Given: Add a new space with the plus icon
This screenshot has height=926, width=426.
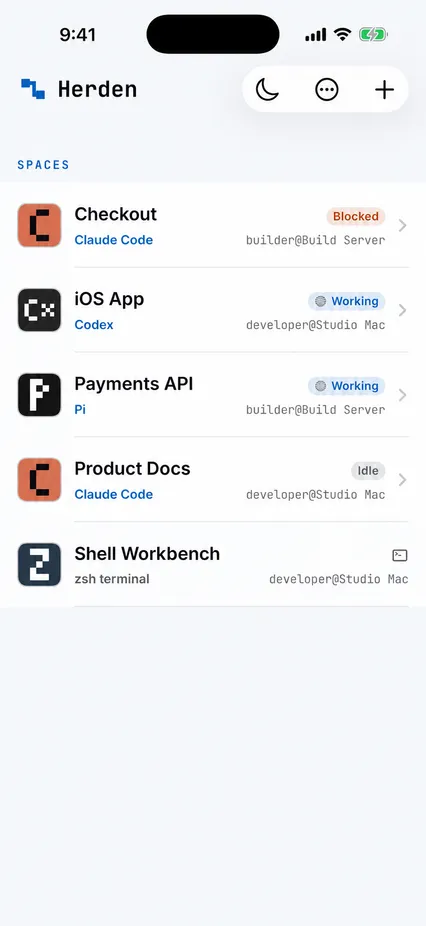Looking at the screenshot, I should (385, 90).
